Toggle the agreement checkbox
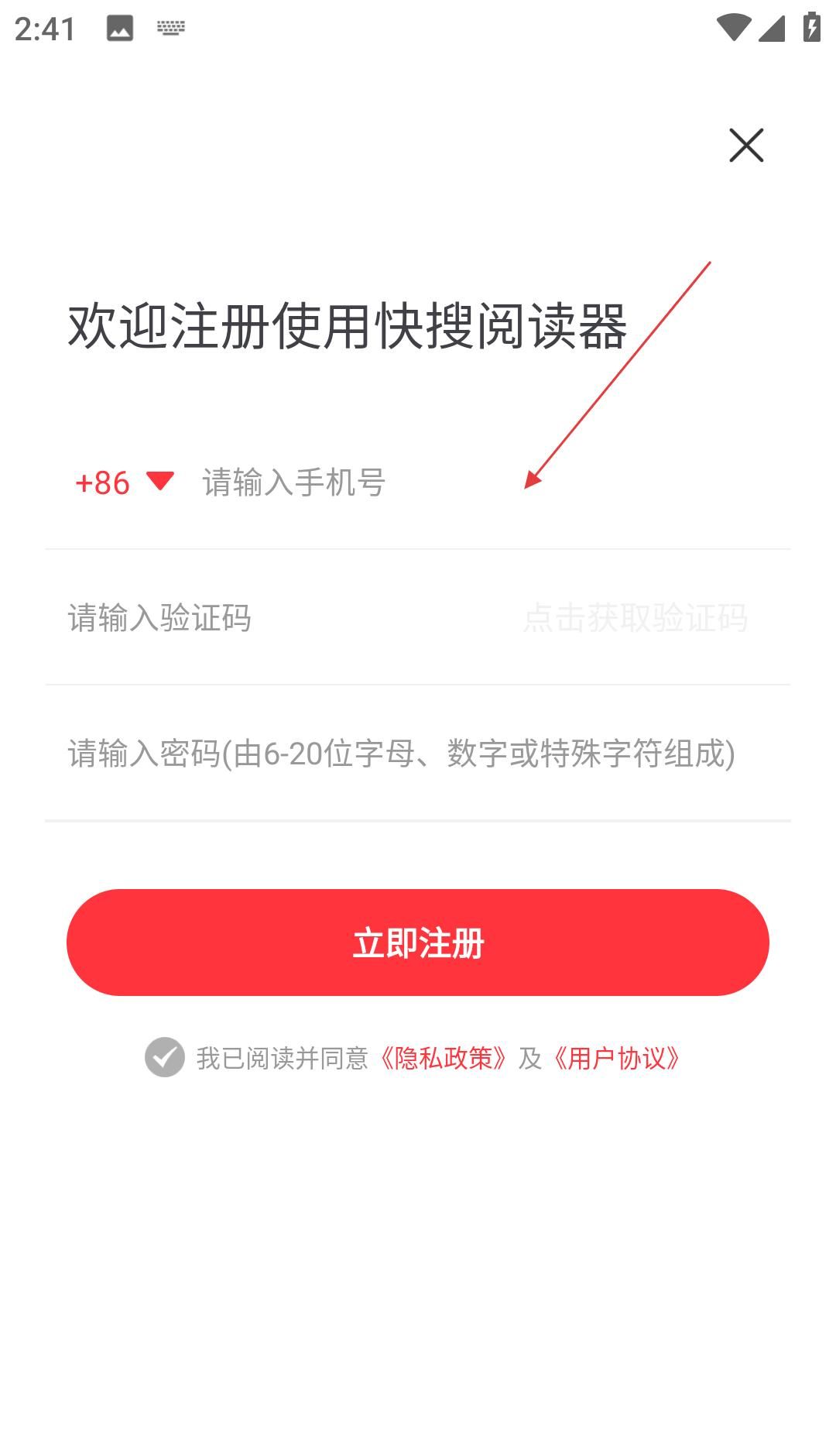This screenshot has height=1456, width=836. click(x=165, y=1057)
